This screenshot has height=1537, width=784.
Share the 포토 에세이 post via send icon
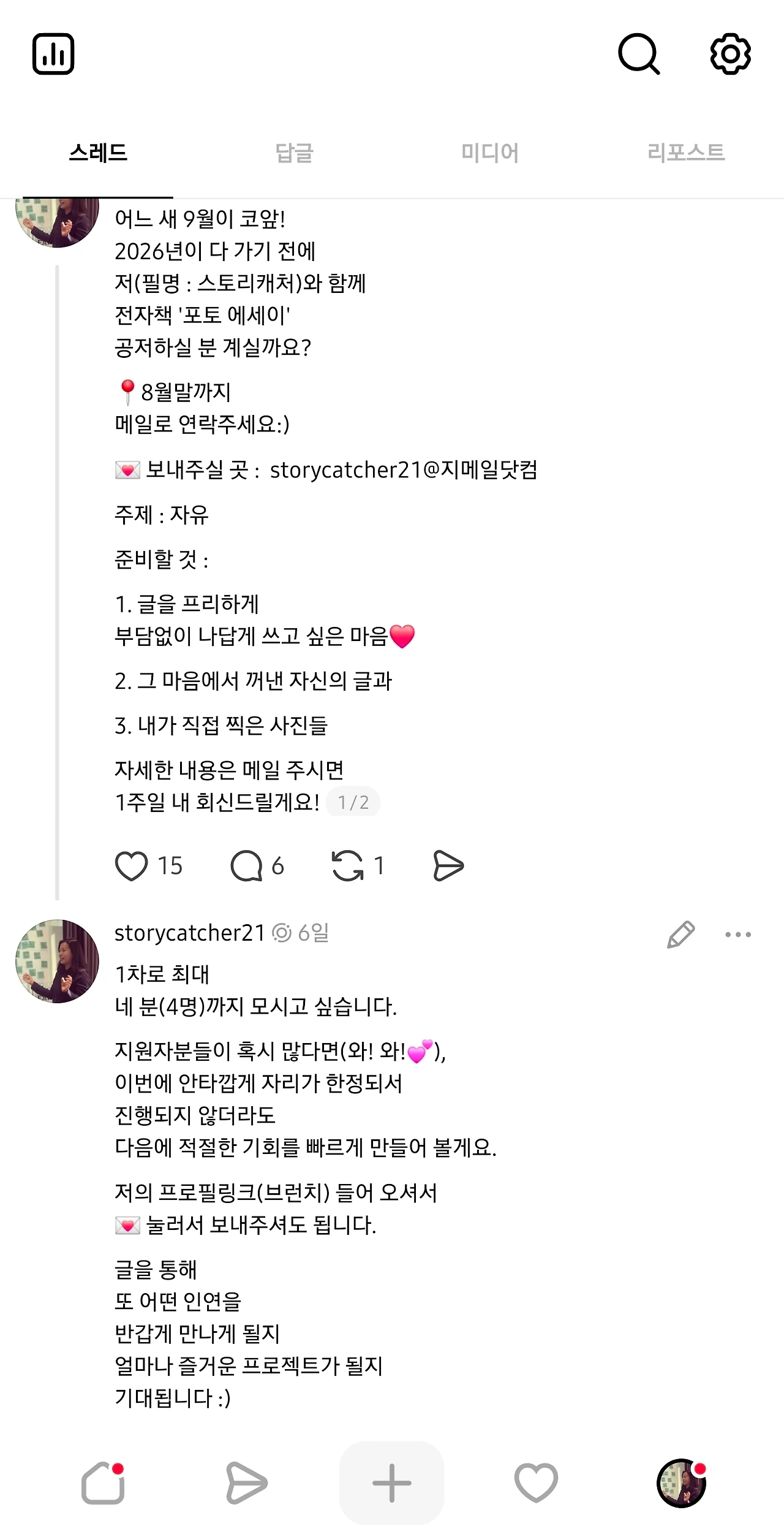point(448,866)
